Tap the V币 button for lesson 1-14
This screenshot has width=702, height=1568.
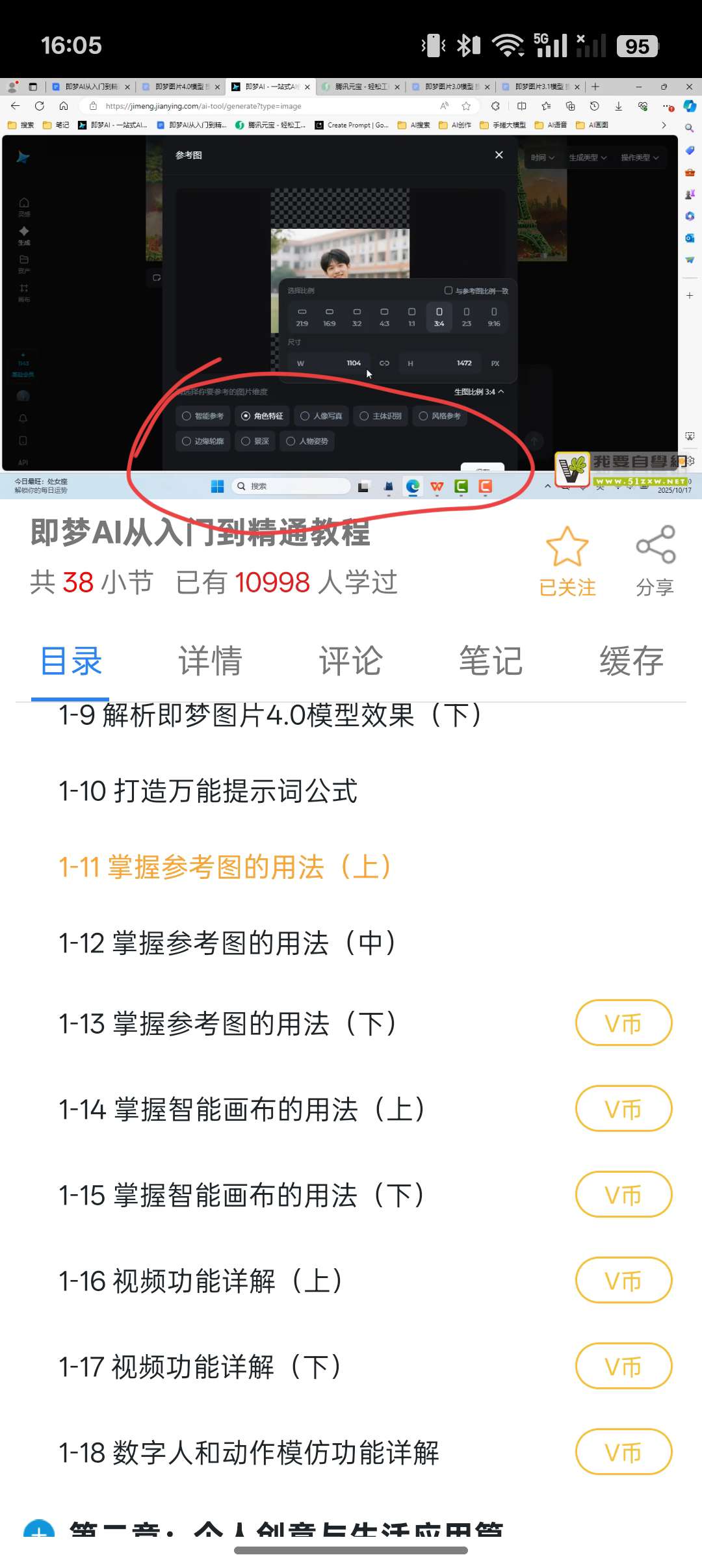coord(623,1109)
